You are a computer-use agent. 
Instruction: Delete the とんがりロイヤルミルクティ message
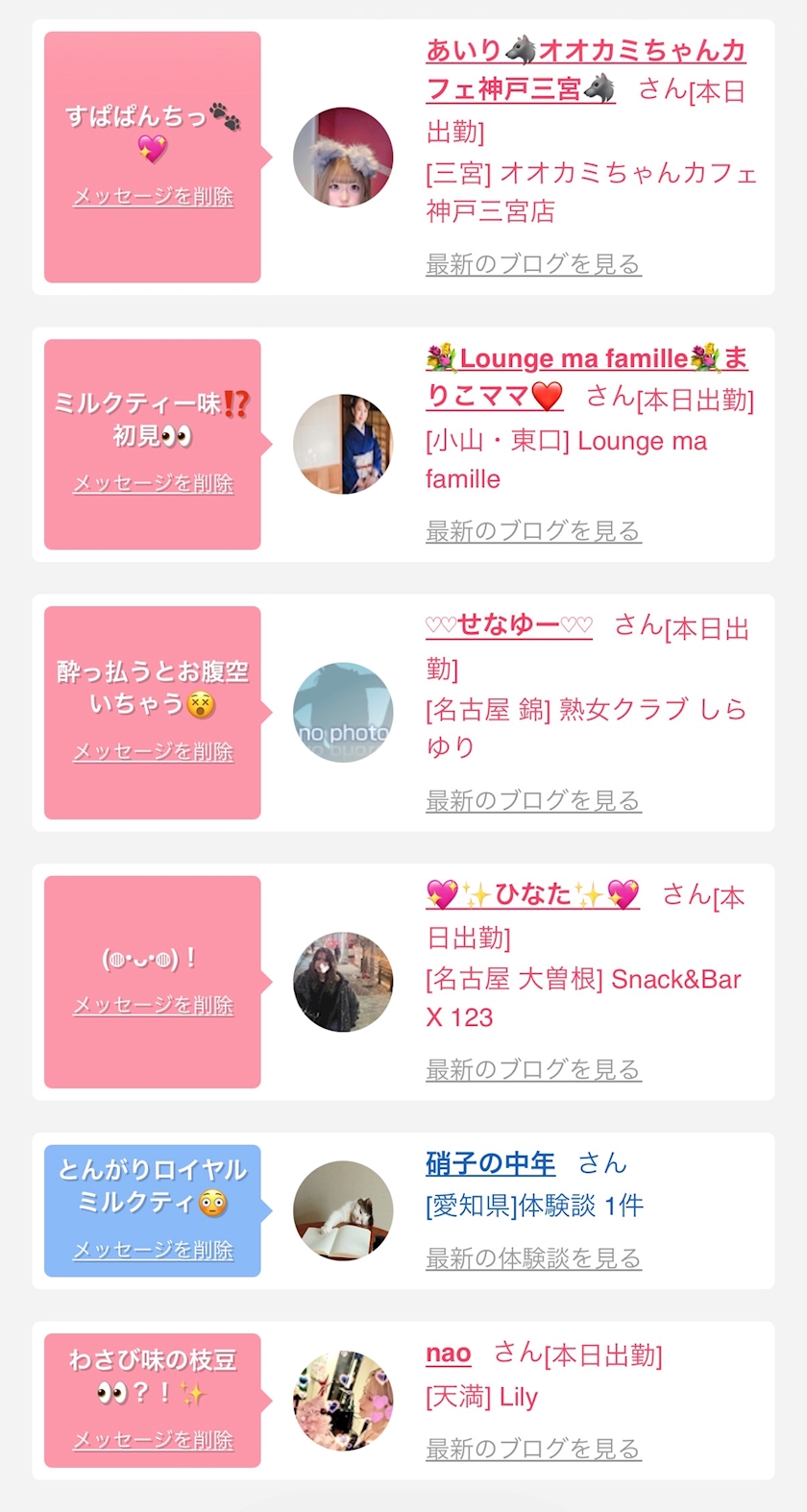pyautogui.click(x=154, y=1250)
